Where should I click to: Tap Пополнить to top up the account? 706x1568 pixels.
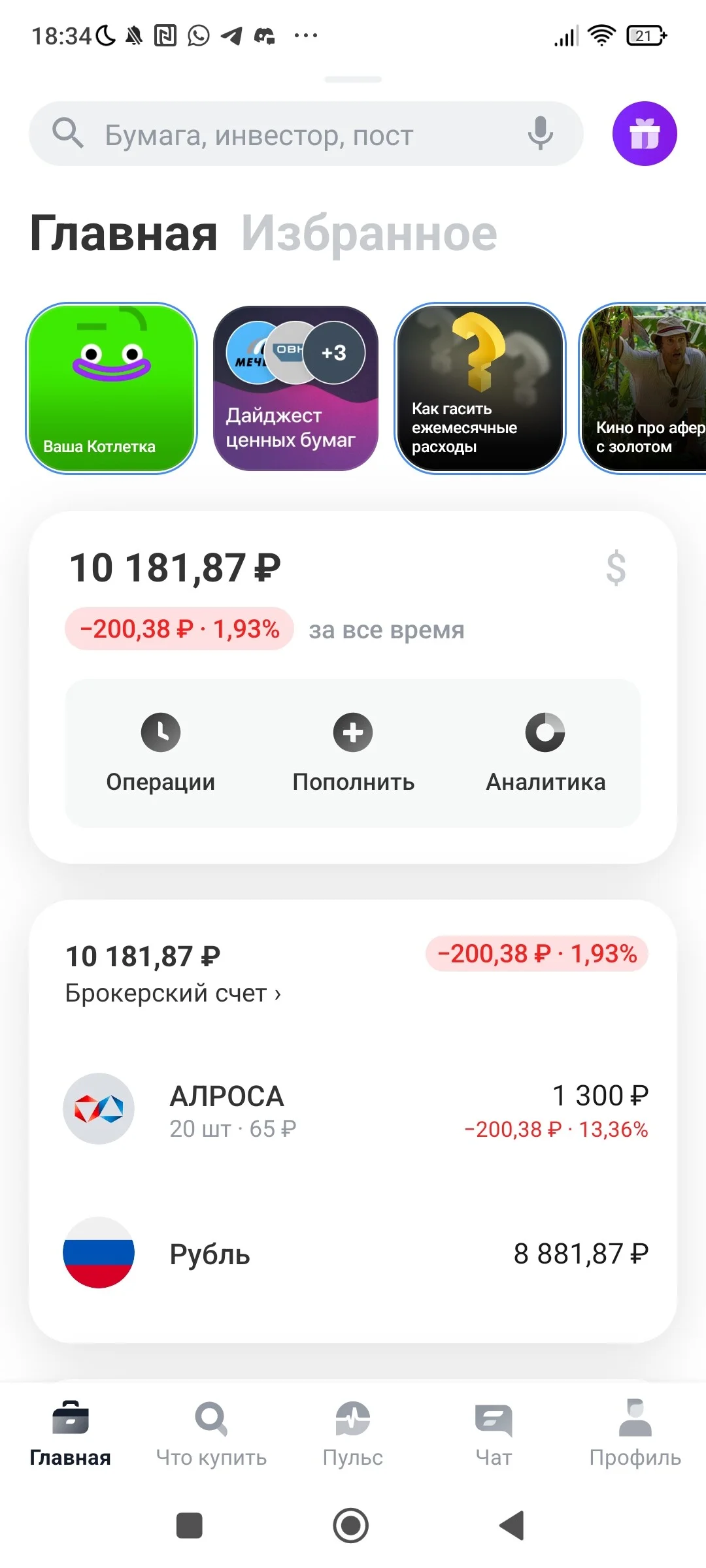tap(353, 753)
